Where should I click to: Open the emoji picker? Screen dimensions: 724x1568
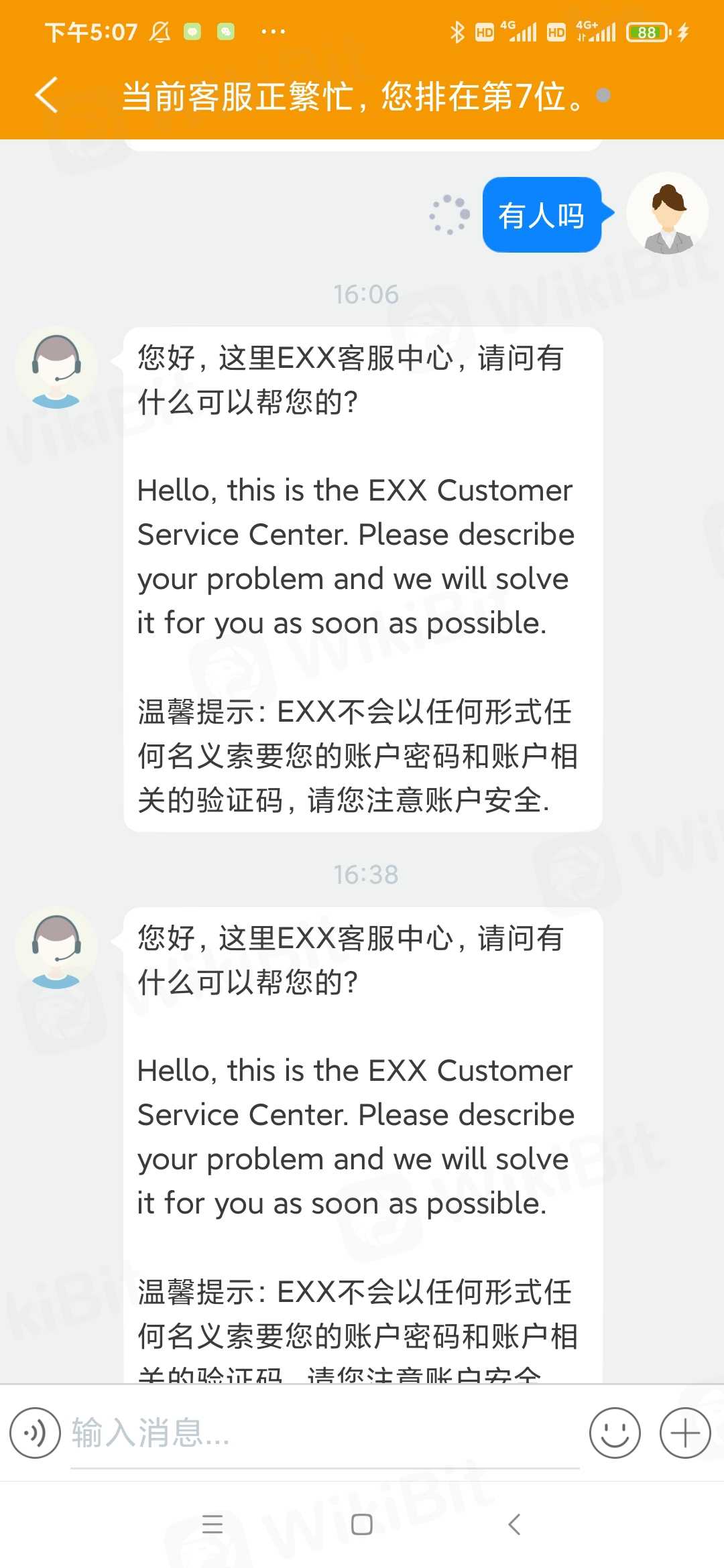click(614, 1433)
